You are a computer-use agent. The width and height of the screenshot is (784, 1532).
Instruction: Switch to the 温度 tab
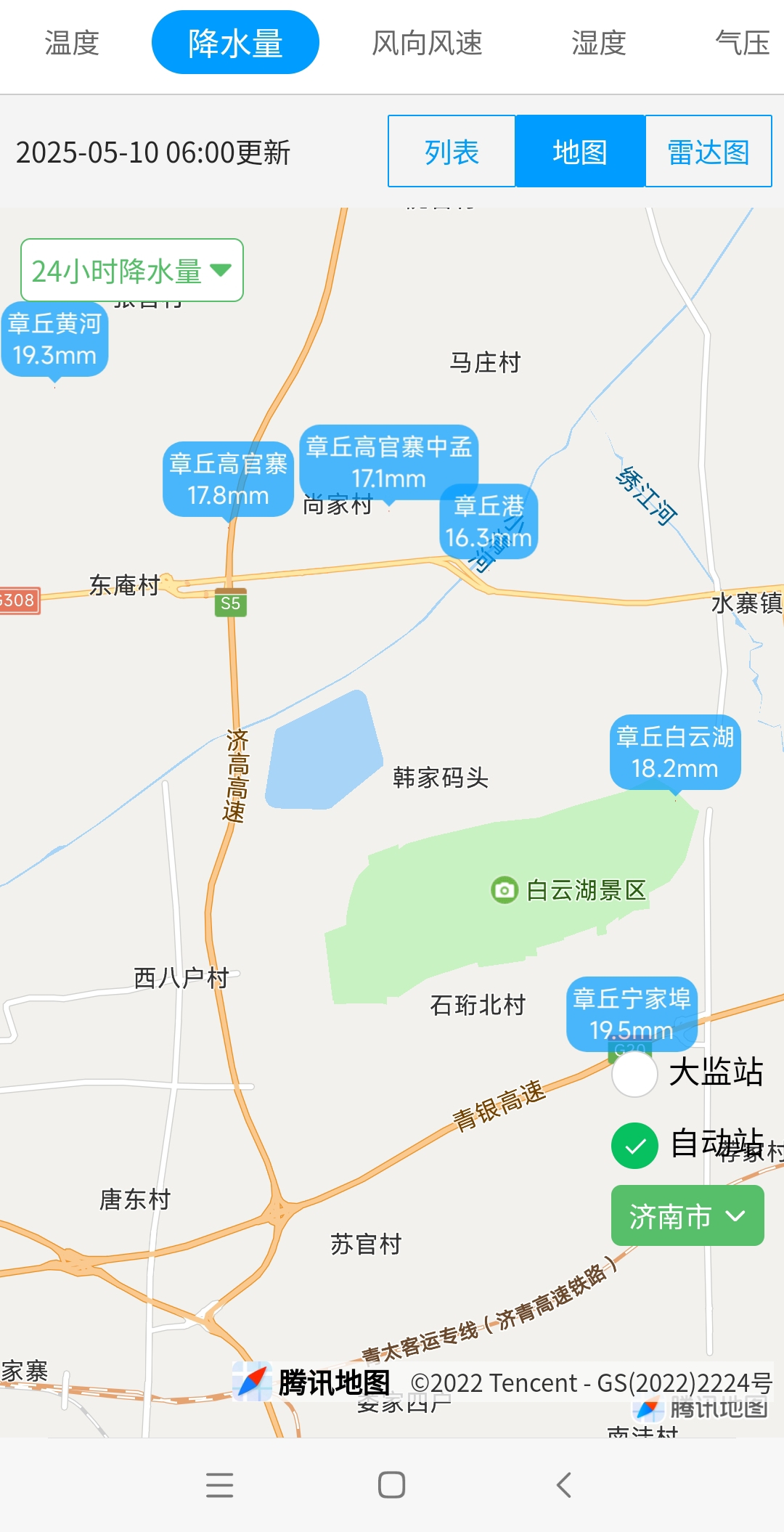click(72, 43)
